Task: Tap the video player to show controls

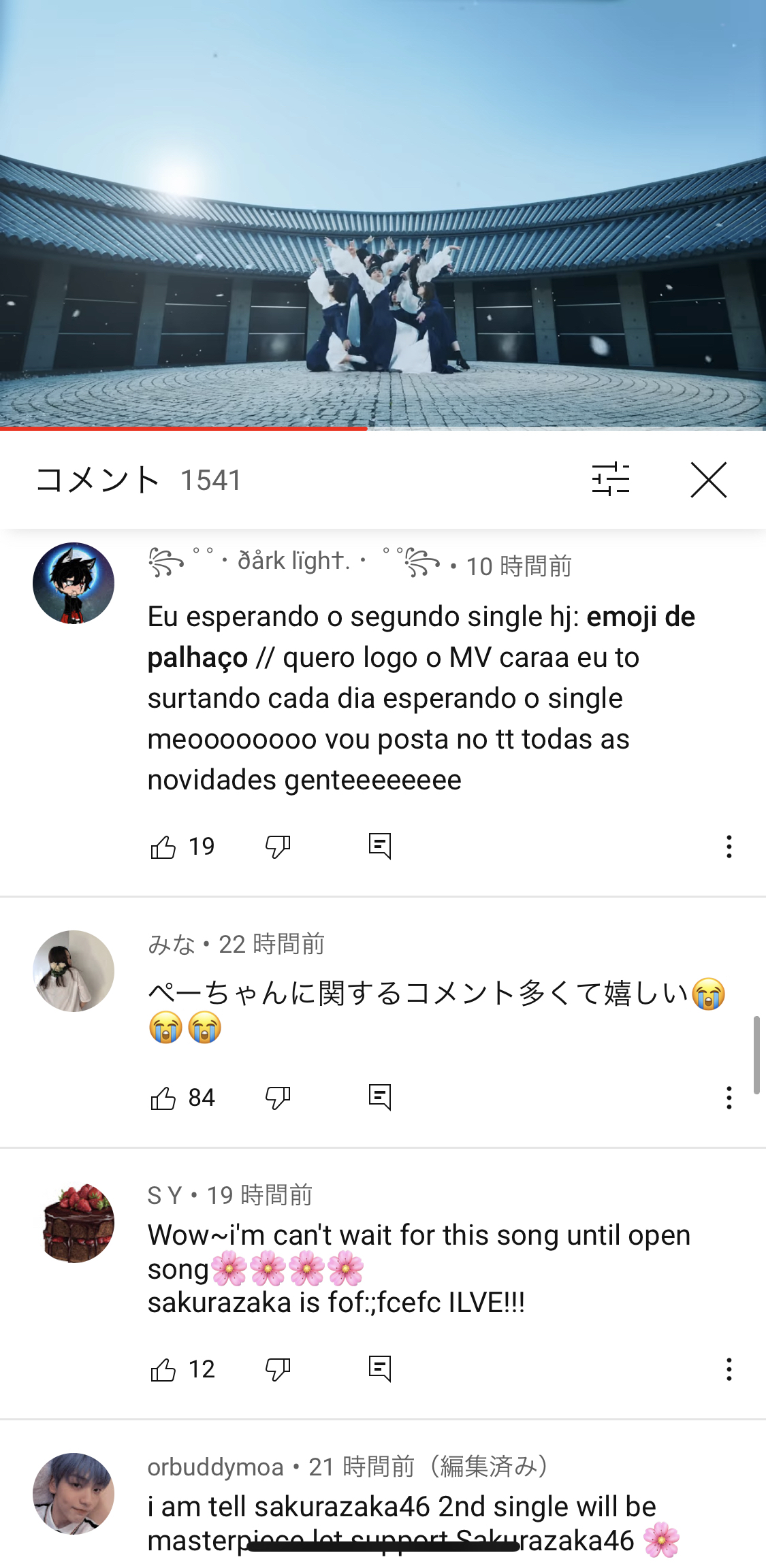Action: coord(383,214)
